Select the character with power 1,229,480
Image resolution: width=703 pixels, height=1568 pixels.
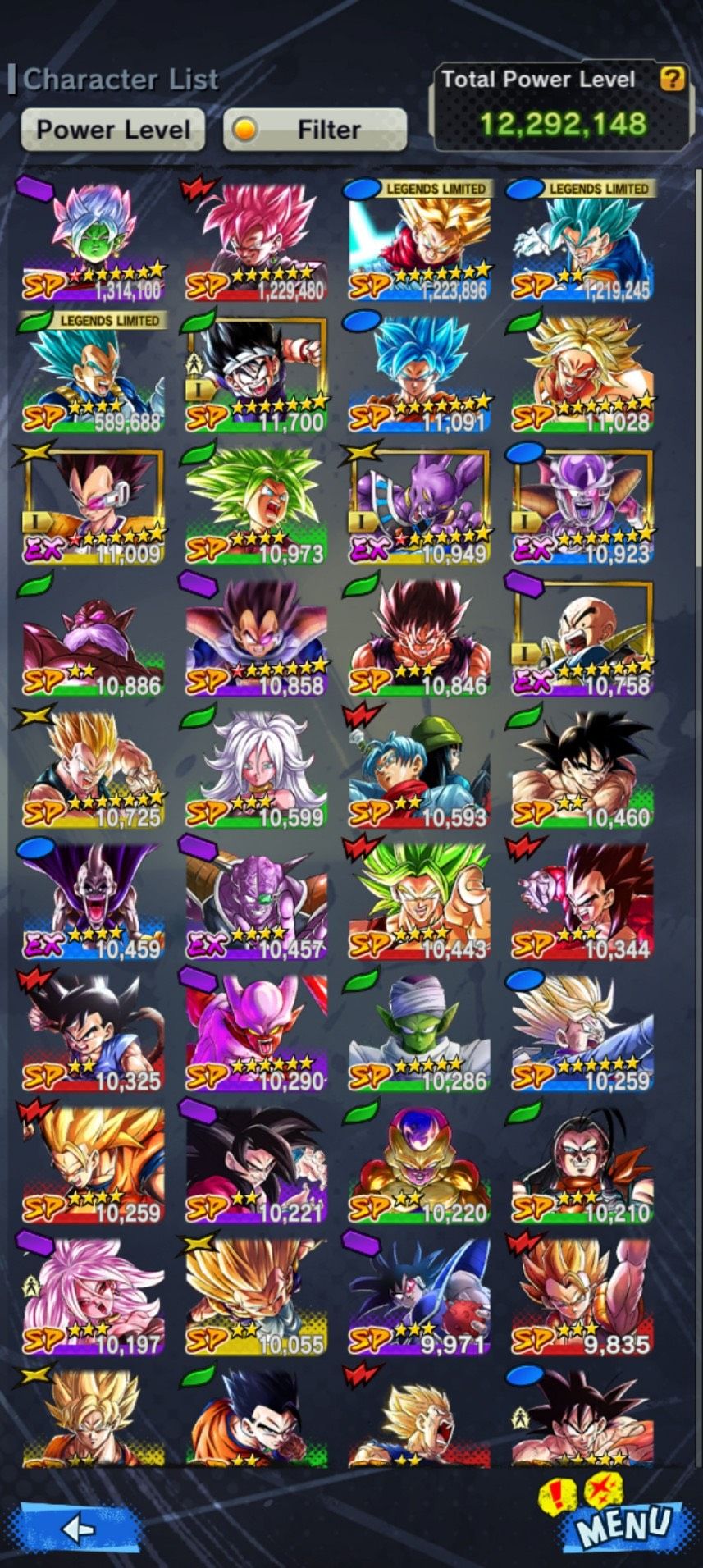(x=256, y=242)
